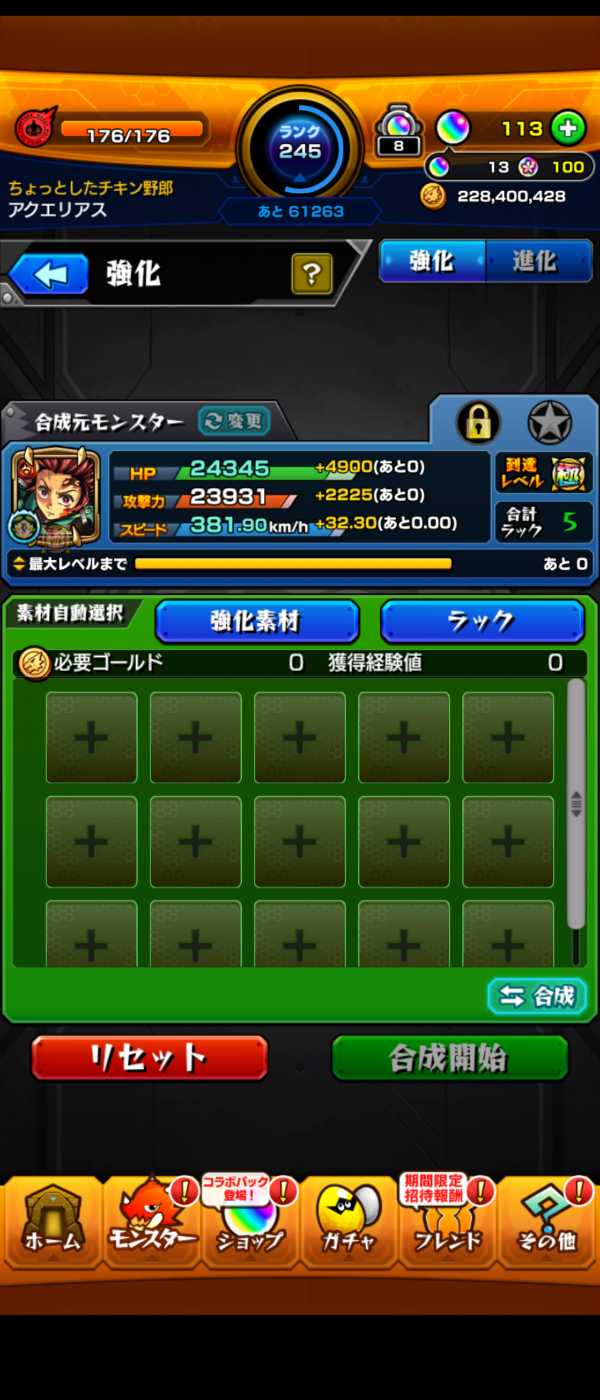The height and width of the screenshot is (1400, 600).
Task: Open the ガチャ tab
Action: pos(349,1224)
